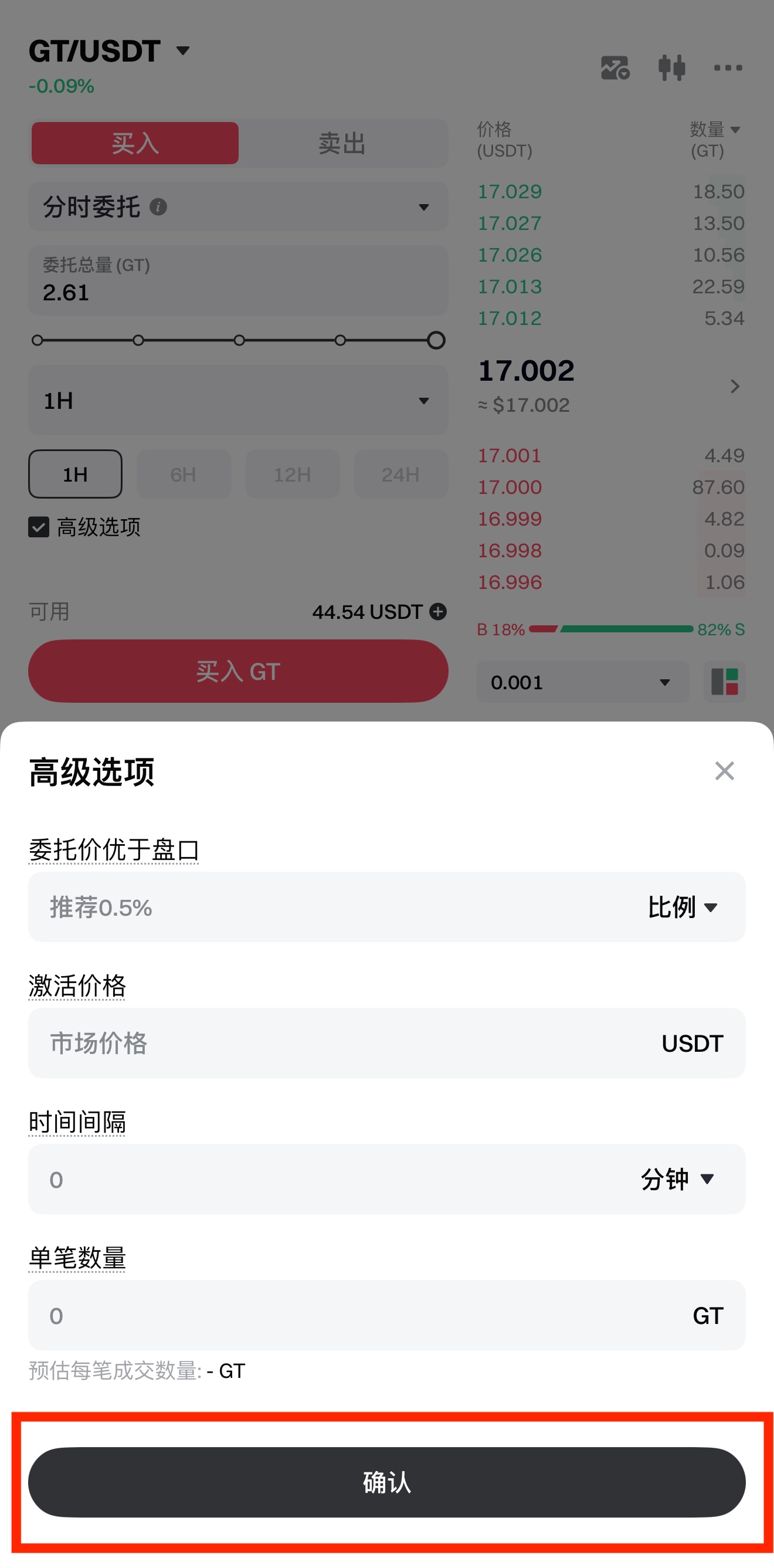
Task: Click the info icon beside 分时委托
Action: coord(159,207)
